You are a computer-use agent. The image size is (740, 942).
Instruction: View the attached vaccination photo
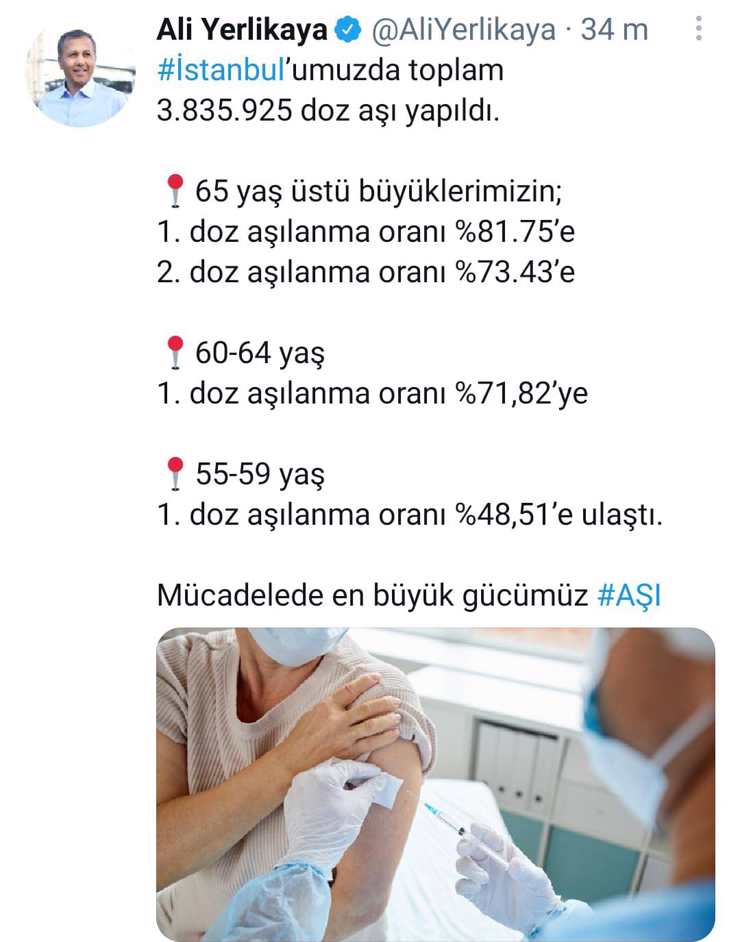click(x=435, y=784)
